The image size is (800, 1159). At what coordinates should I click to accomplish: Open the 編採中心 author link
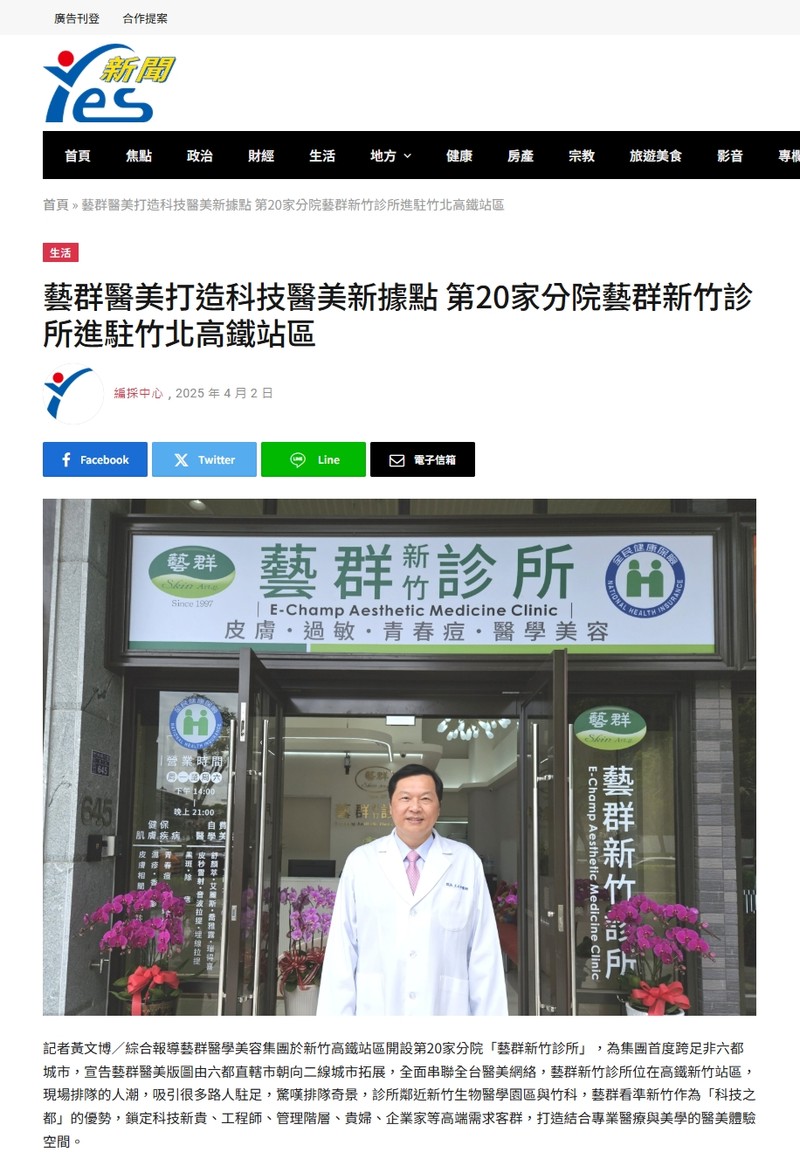138,393
